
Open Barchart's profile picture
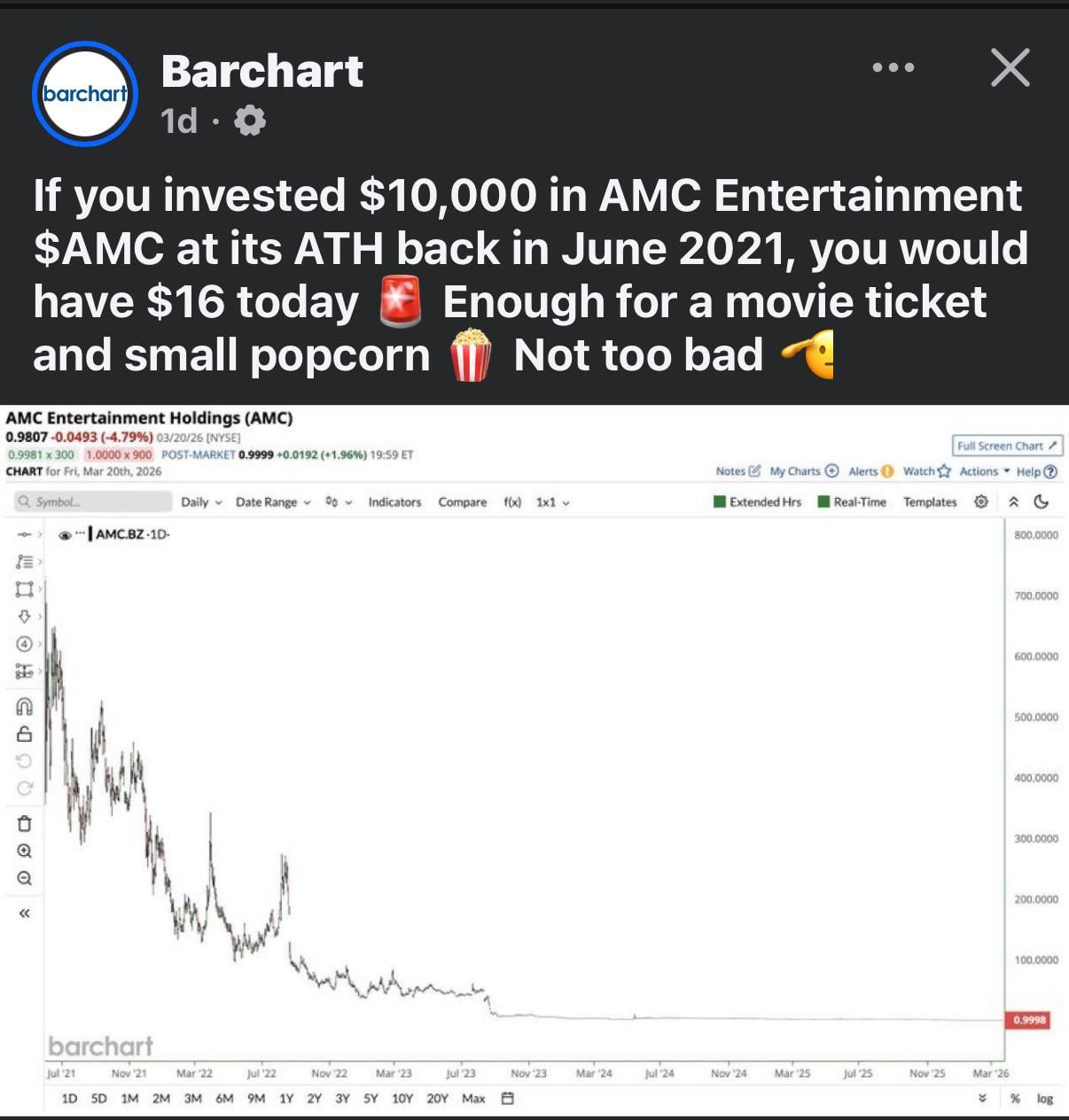pos(85,94)
